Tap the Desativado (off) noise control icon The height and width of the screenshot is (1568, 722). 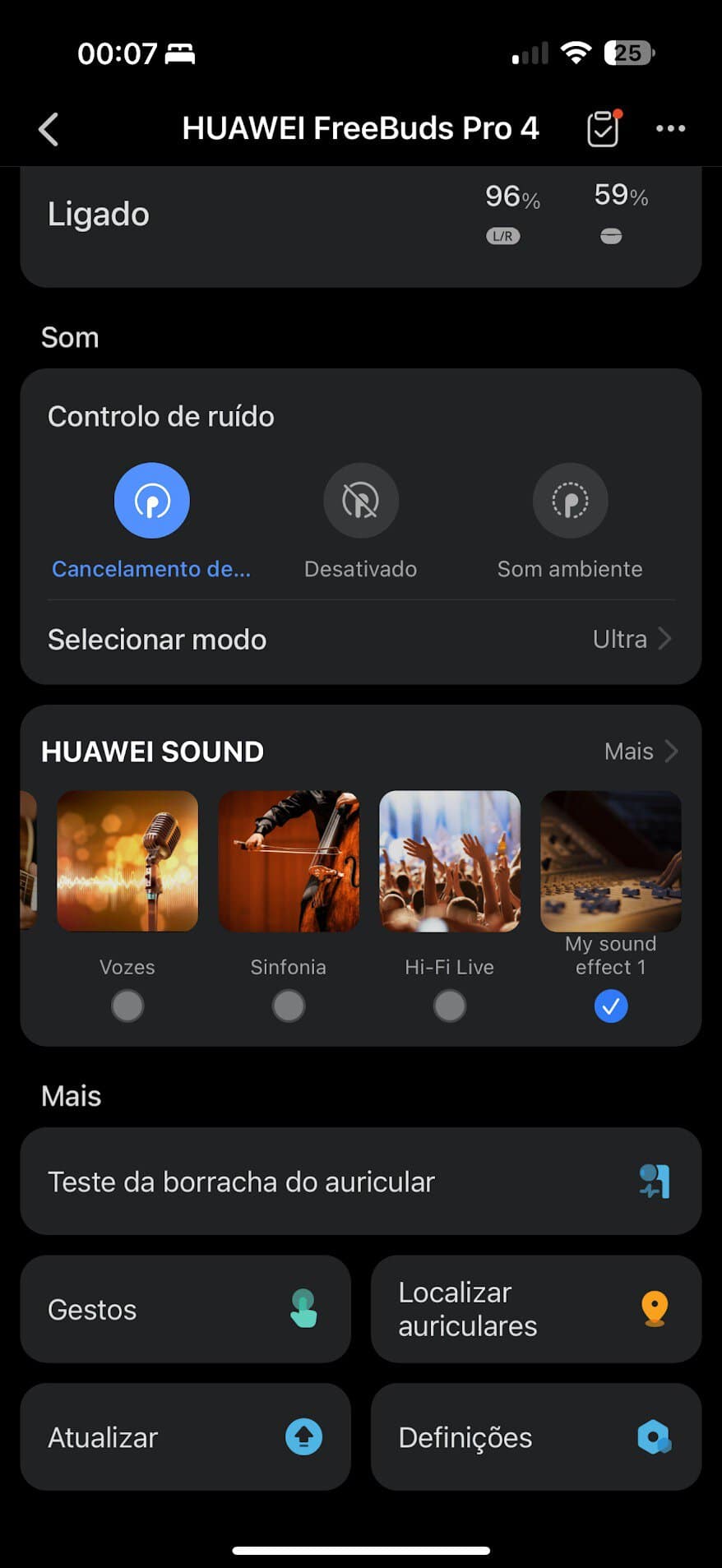click(x=360, y=500)
